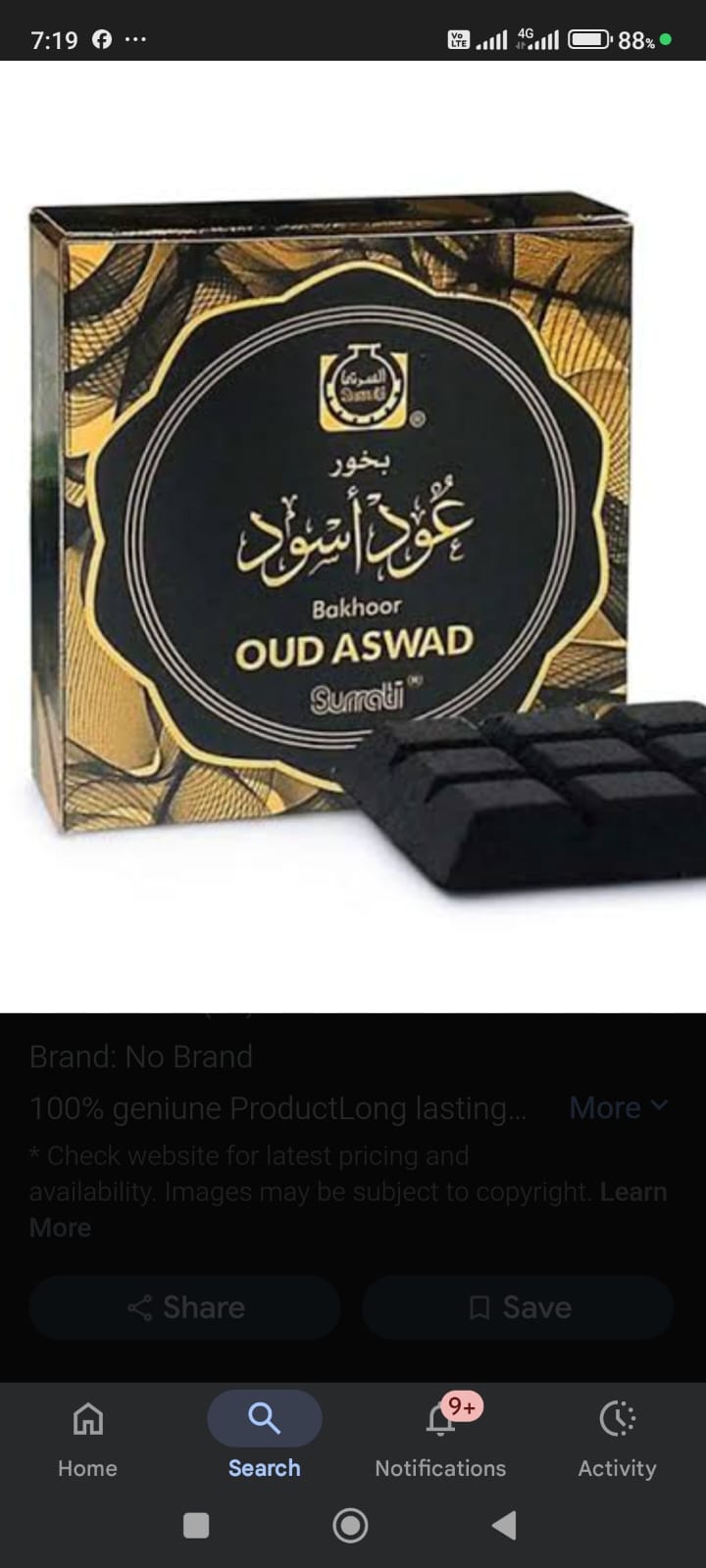Open Notifications via the bell icon
This screenshot has height=1568, width=706.
(439, 1421)
